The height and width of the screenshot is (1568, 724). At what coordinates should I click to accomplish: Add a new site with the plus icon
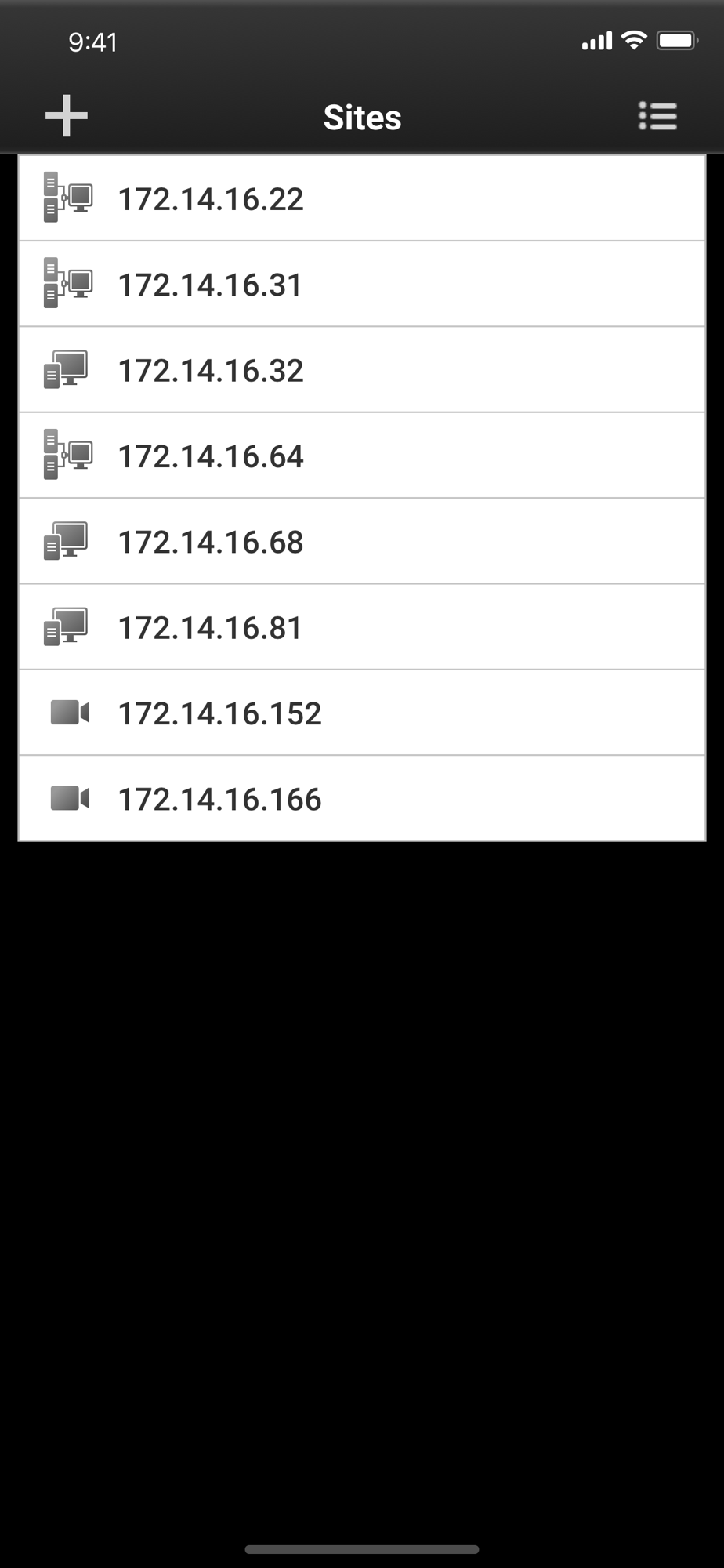point(67,116)
